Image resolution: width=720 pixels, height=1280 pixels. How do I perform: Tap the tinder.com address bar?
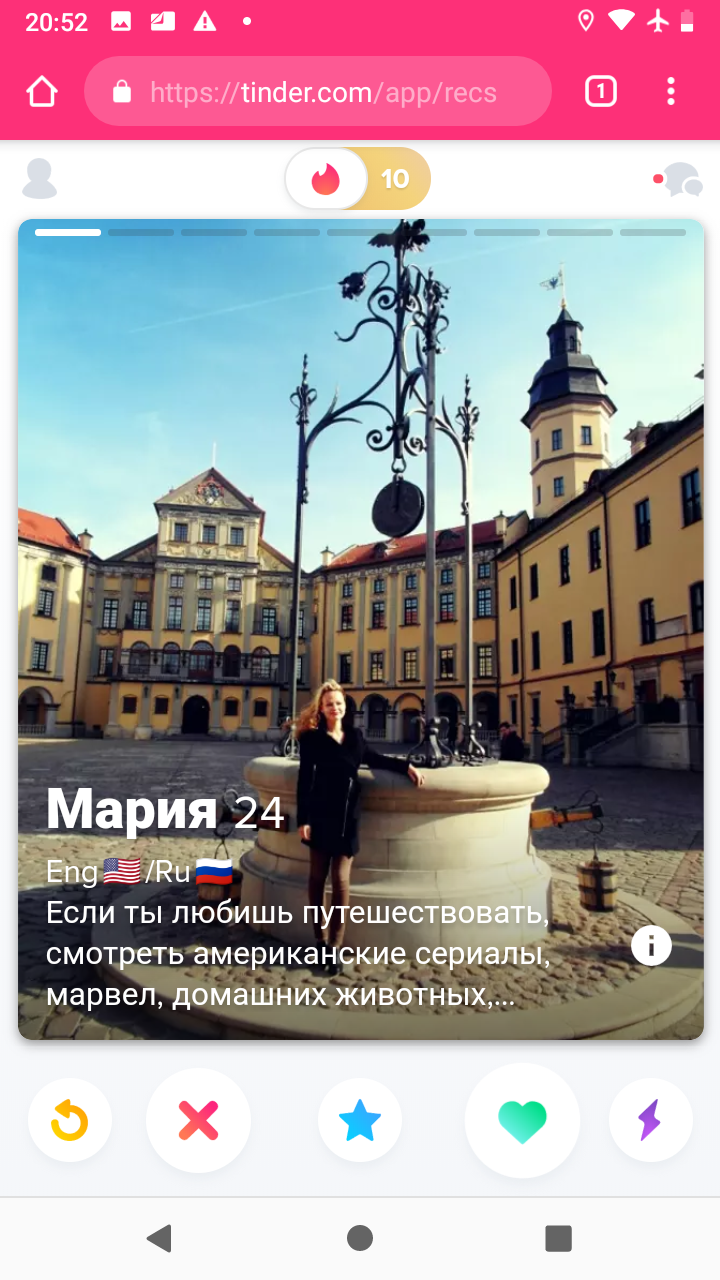click(x=318, y=92)
